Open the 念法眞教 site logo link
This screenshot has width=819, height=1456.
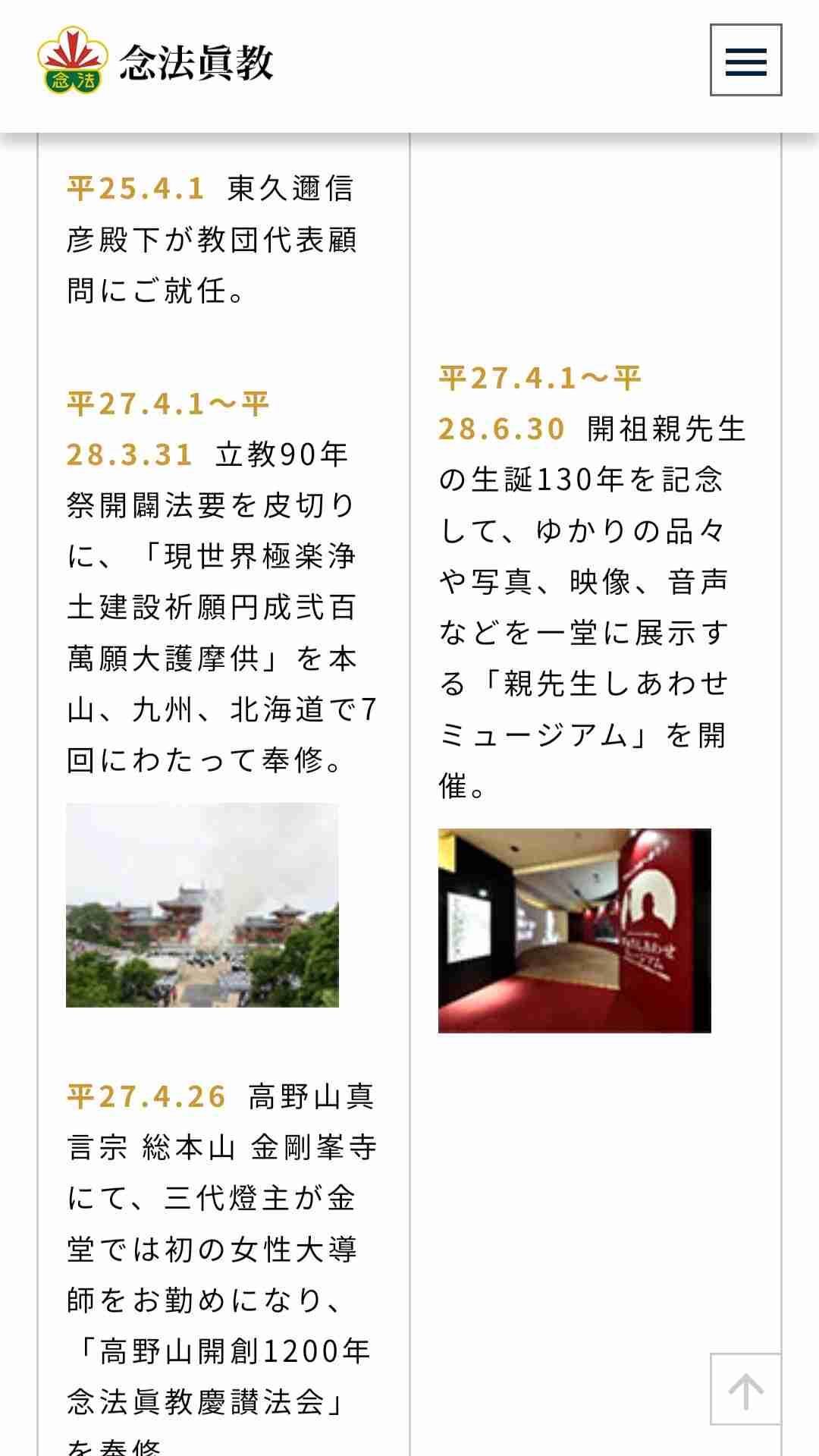tap(155, 61)
